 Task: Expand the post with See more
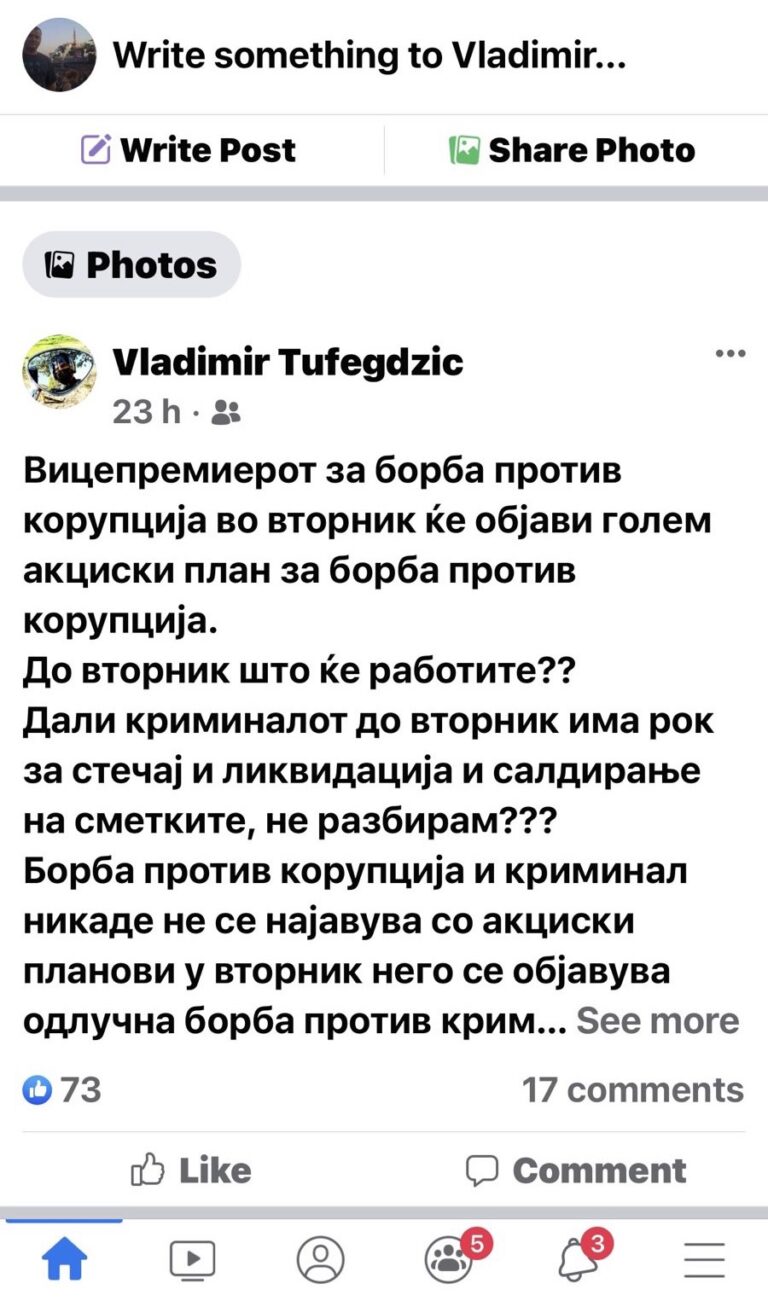pyautogui.click(x=658, y=1021)
